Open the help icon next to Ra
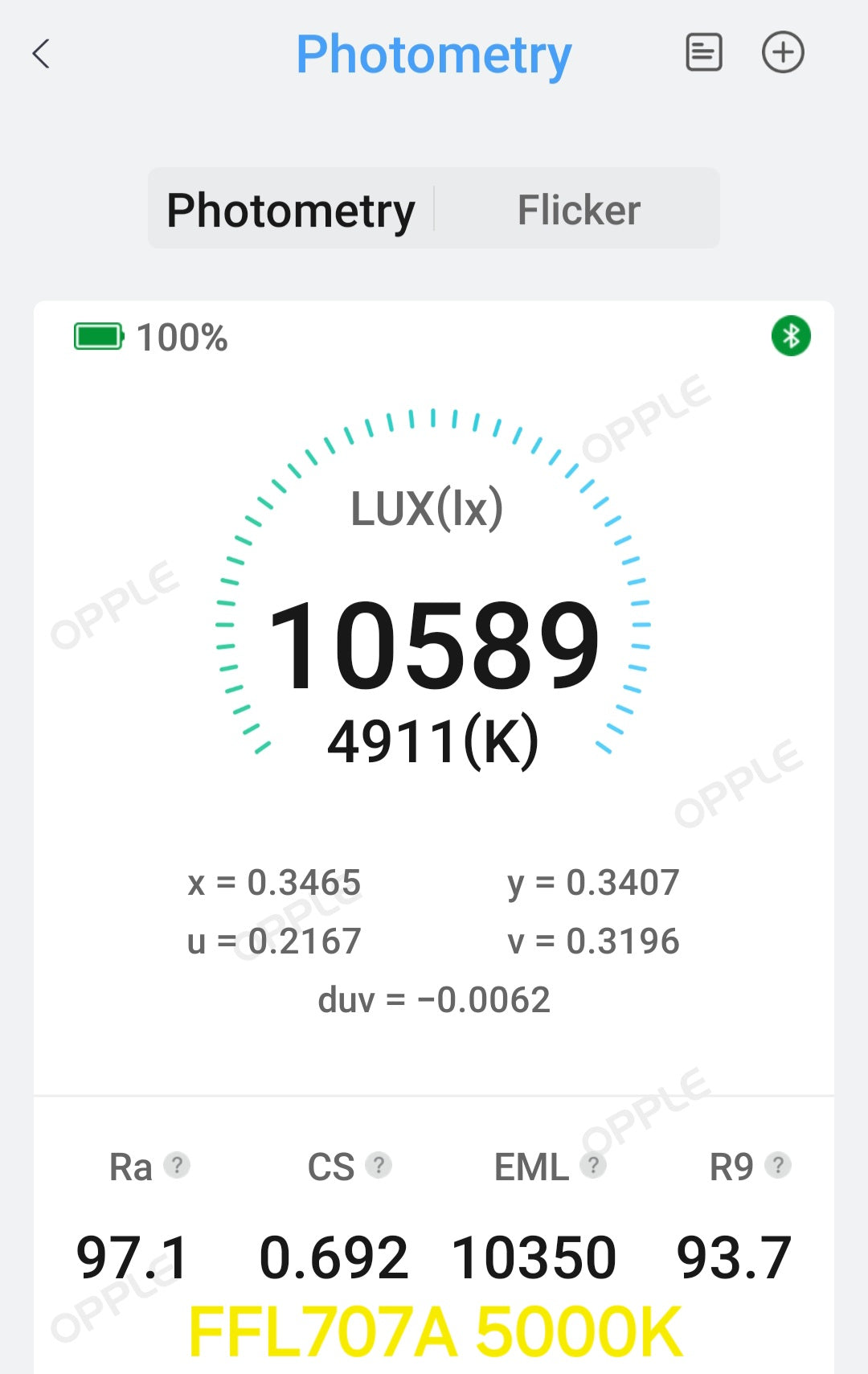The image size is (868, 1374). pyautogui.click(x=177, y=1165)
